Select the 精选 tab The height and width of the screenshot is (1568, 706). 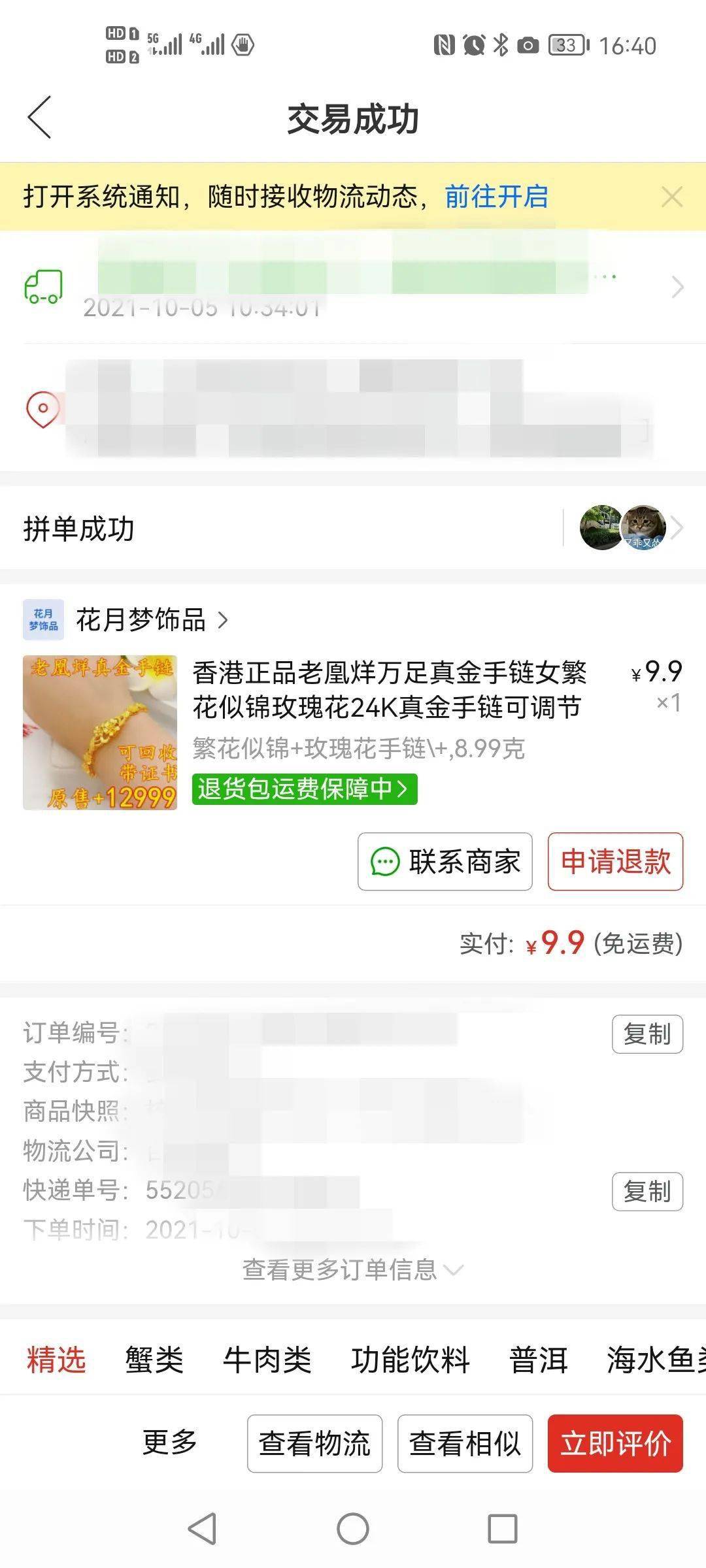56,1360
